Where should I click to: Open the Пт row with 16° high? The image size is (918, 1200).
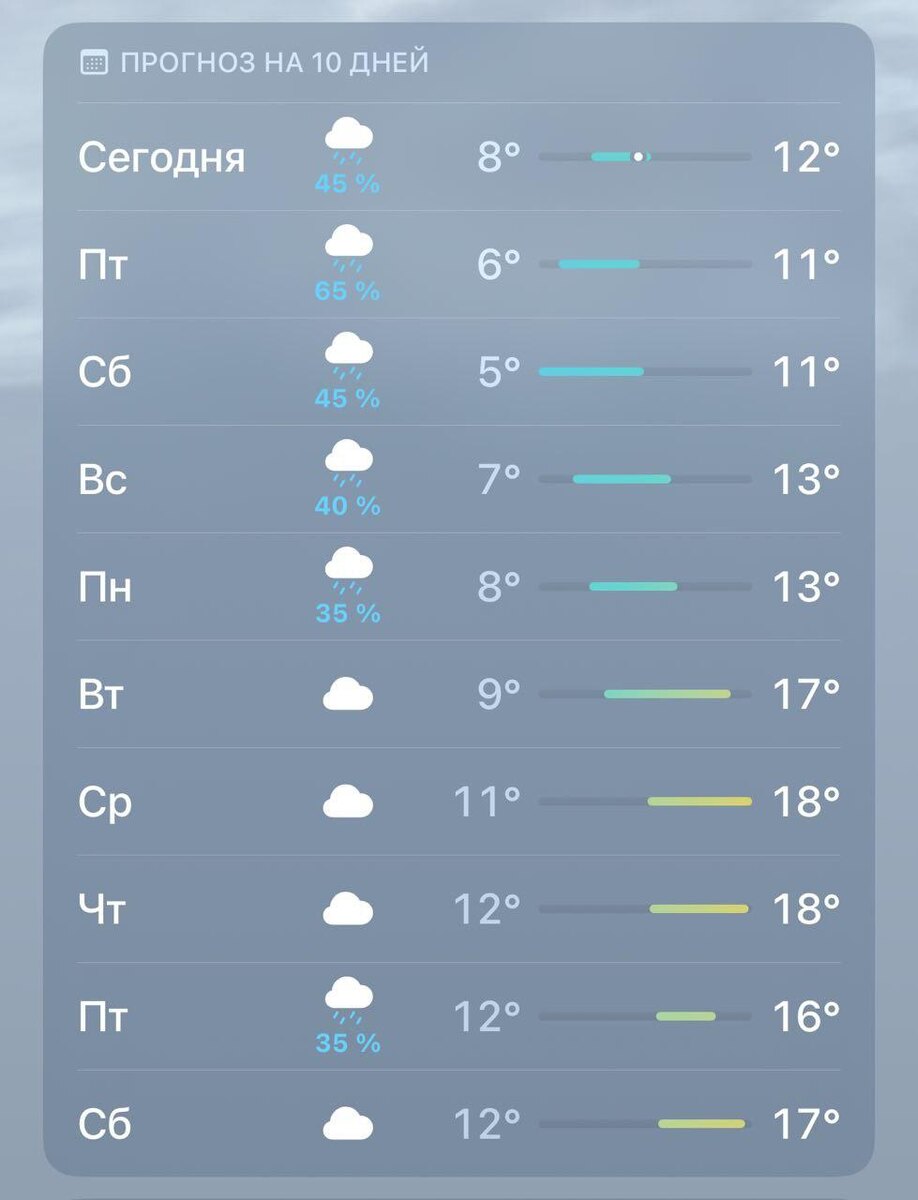point(459,1016)
